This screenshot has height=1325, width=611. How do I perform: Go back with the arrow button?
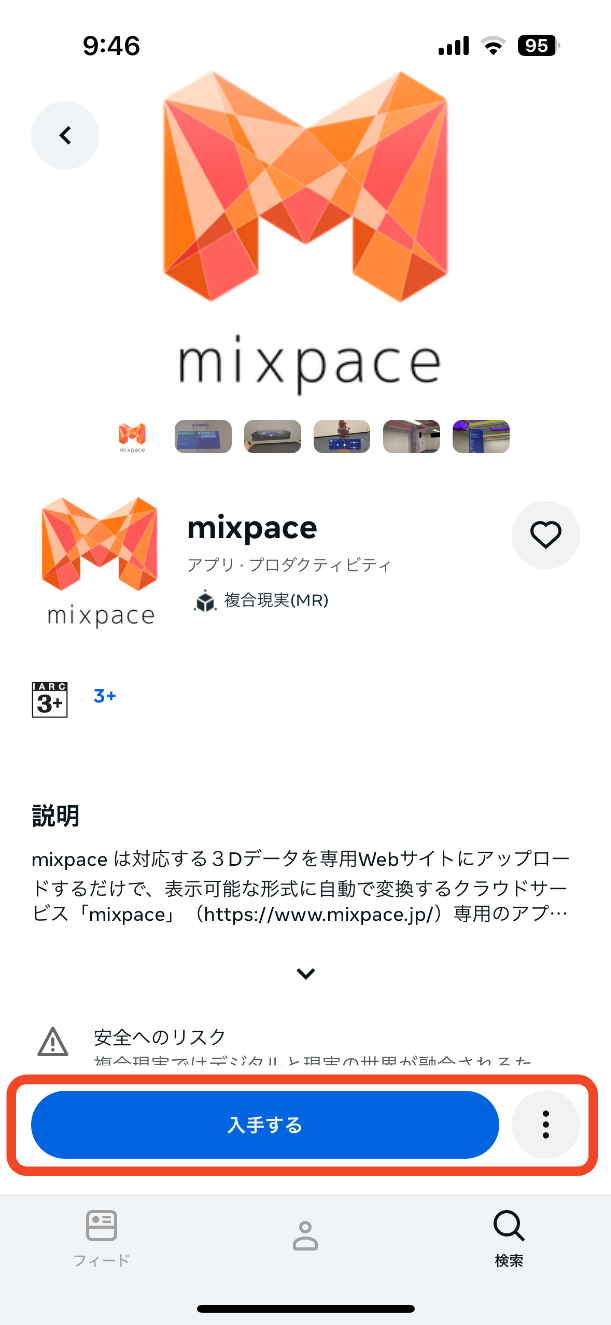tap(65, 135)
